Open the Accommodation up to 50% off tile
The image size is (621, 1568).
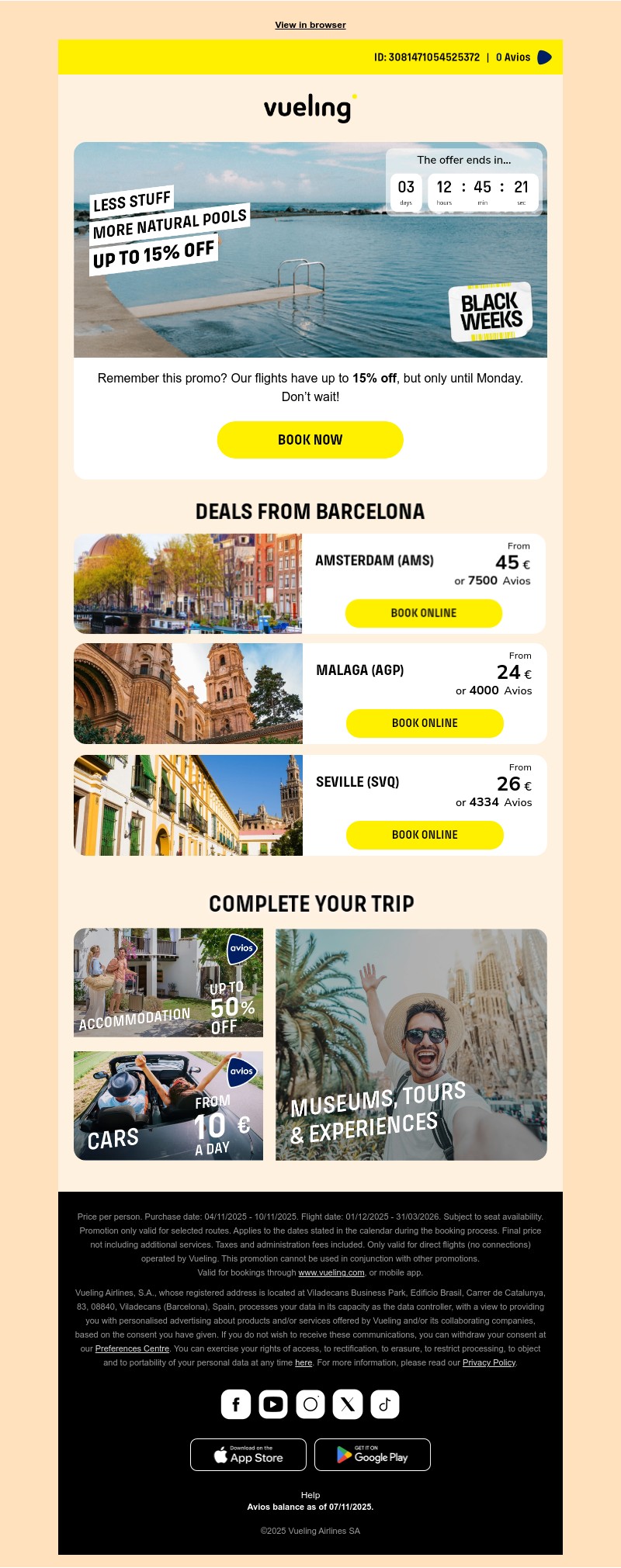168,983
